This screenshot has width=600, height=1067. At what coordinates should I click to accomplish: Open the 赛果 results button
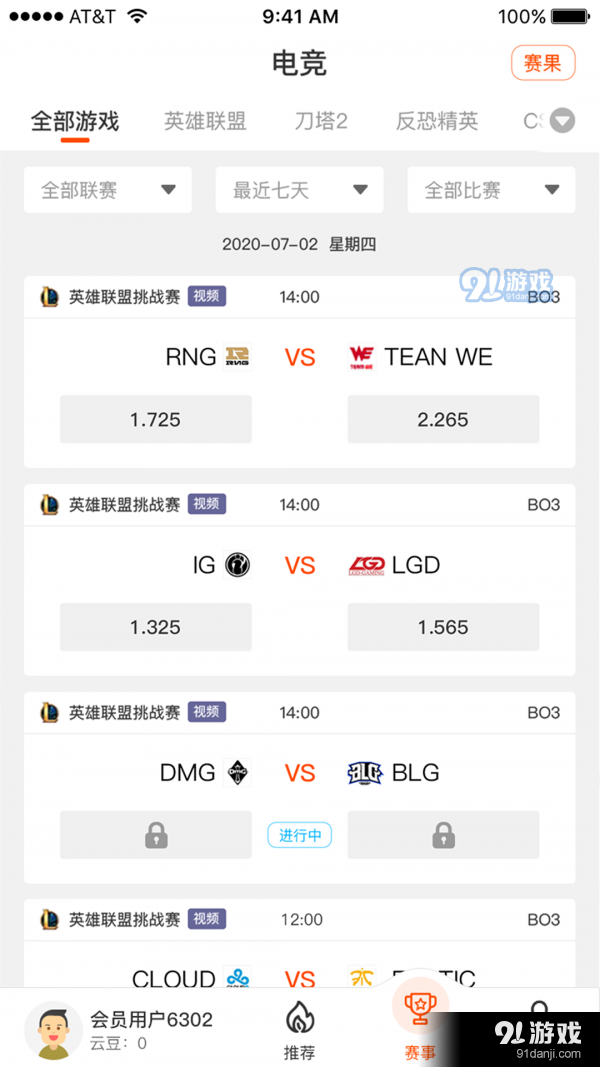[x=543, y=63]
